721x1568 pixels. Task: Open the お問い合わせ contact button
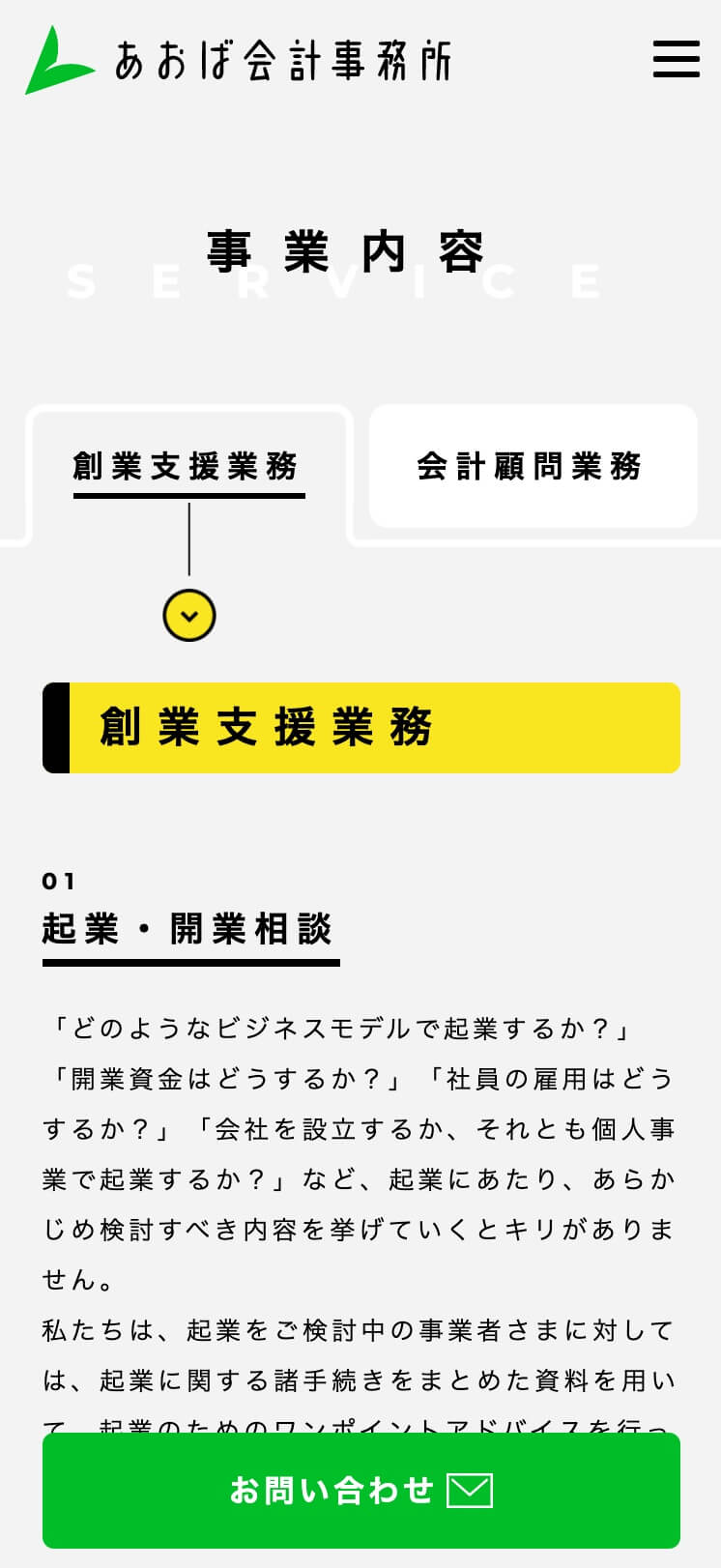[x=360, y=1490]
